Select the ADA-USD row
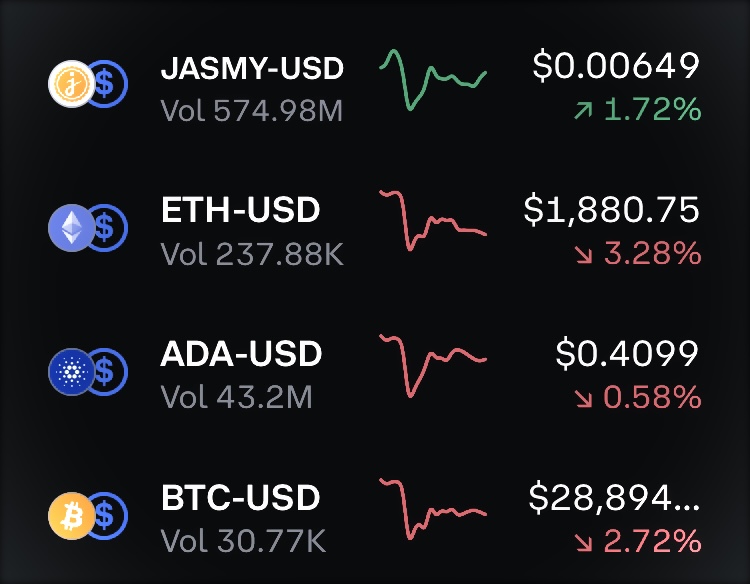750x584 pixels. [241, 354]
